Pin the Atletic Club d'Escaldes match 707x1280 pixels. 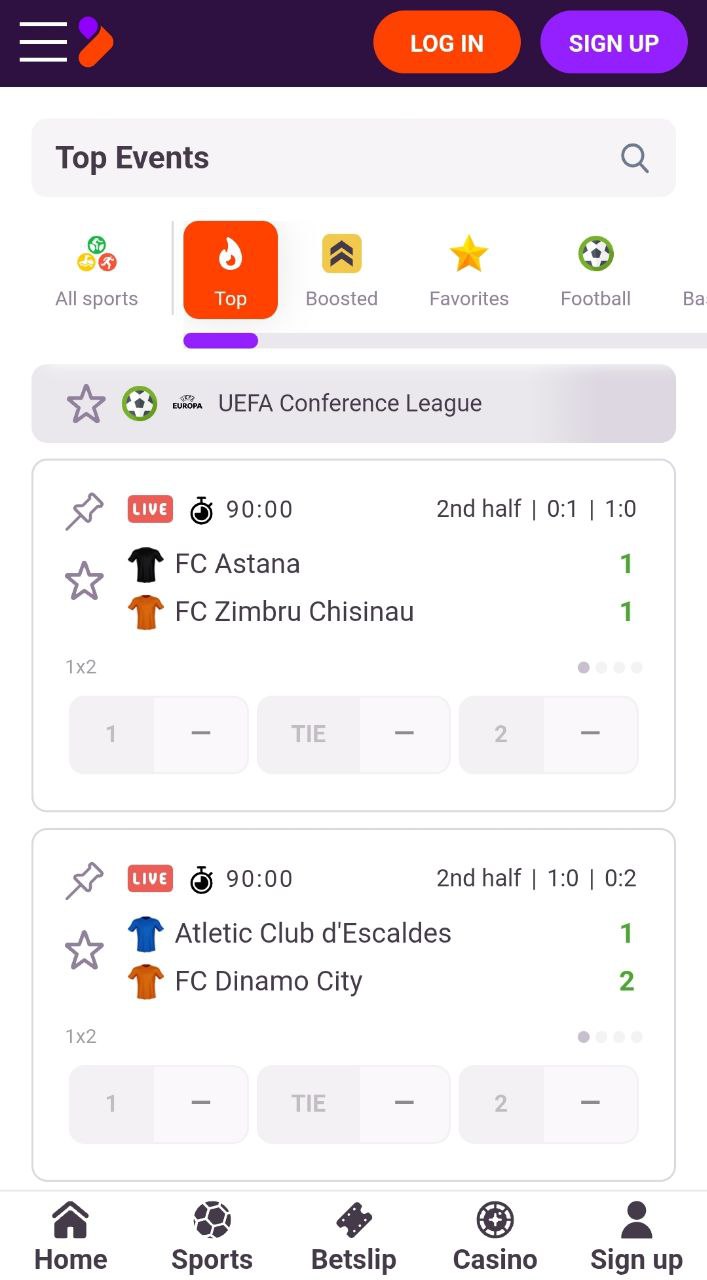coord(84,881)
